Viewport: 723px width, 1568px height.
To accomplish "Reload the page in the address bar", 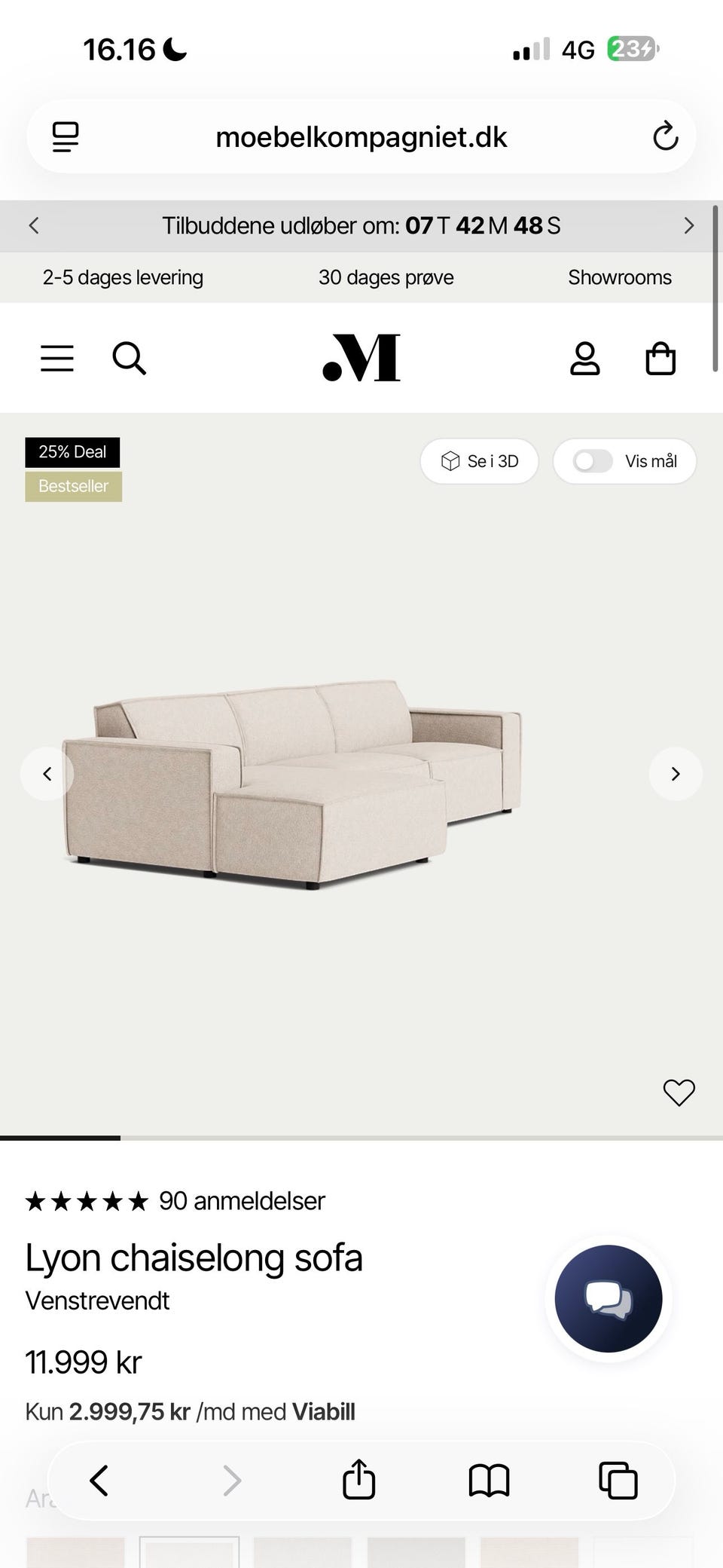I will pyautogui.click(x=665, y=137).
